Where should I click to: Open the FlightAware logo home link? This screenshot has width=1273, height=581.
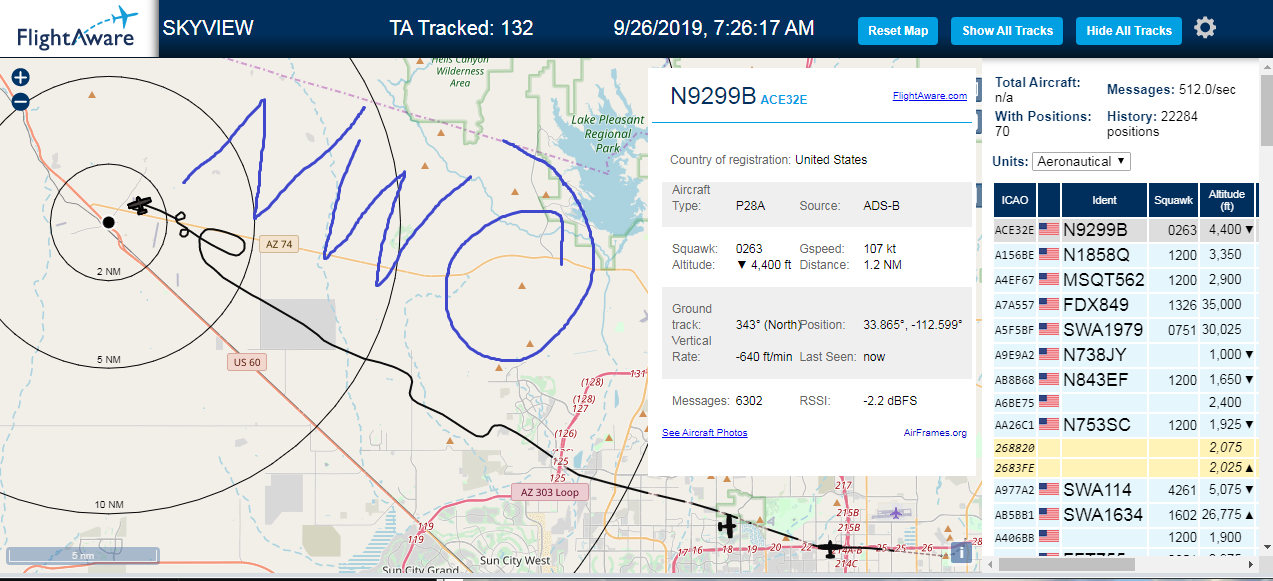pyautogui.click(x=78, y=28)
